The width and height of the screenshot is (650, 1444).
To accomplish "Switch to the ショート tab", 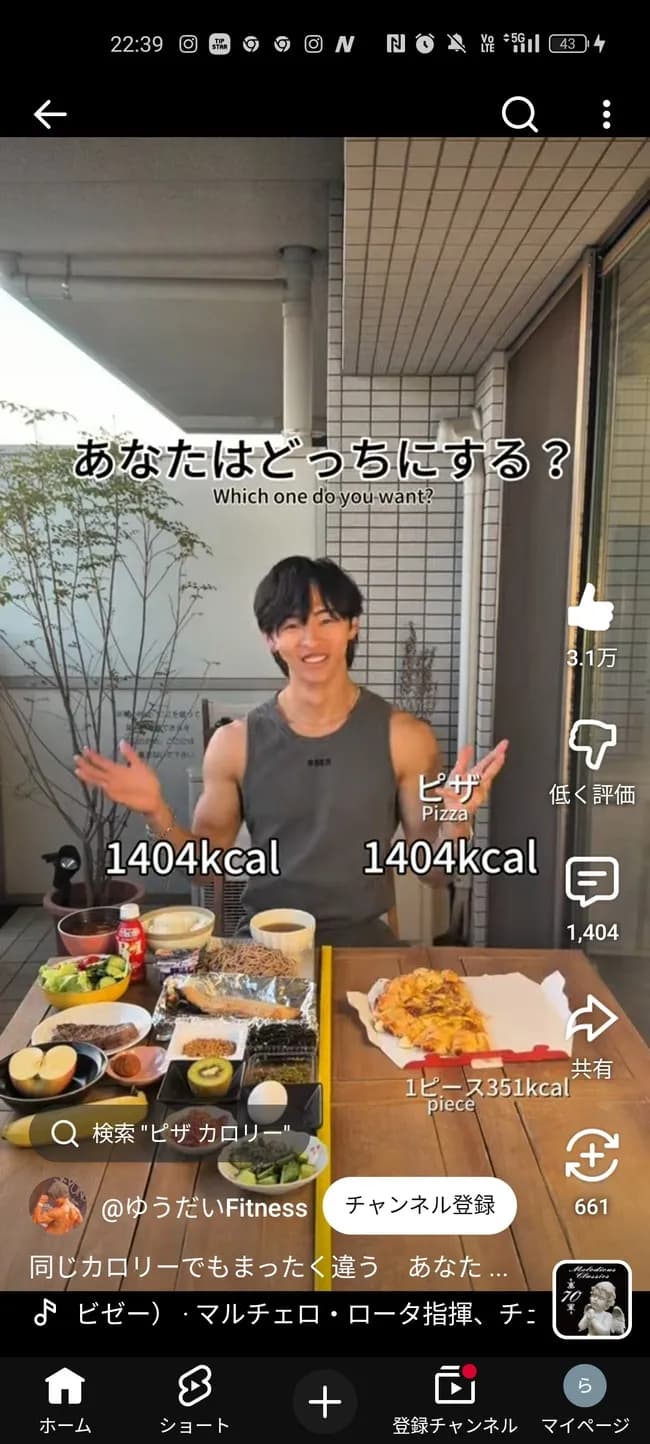I will tap(194, 1398).
